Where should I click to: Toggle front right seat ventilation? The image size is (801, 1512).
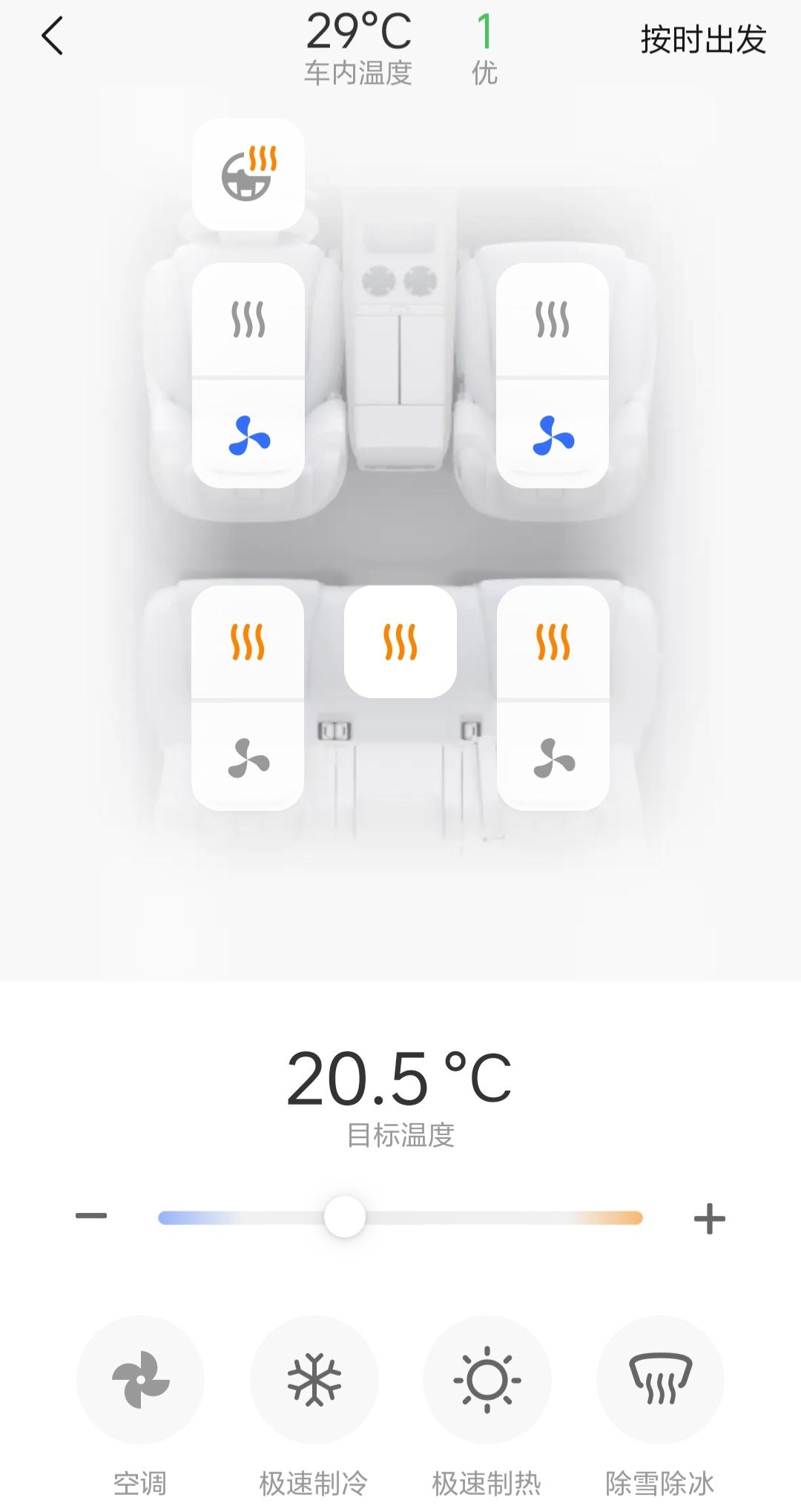pyautogui.click(x=553, y=435)
